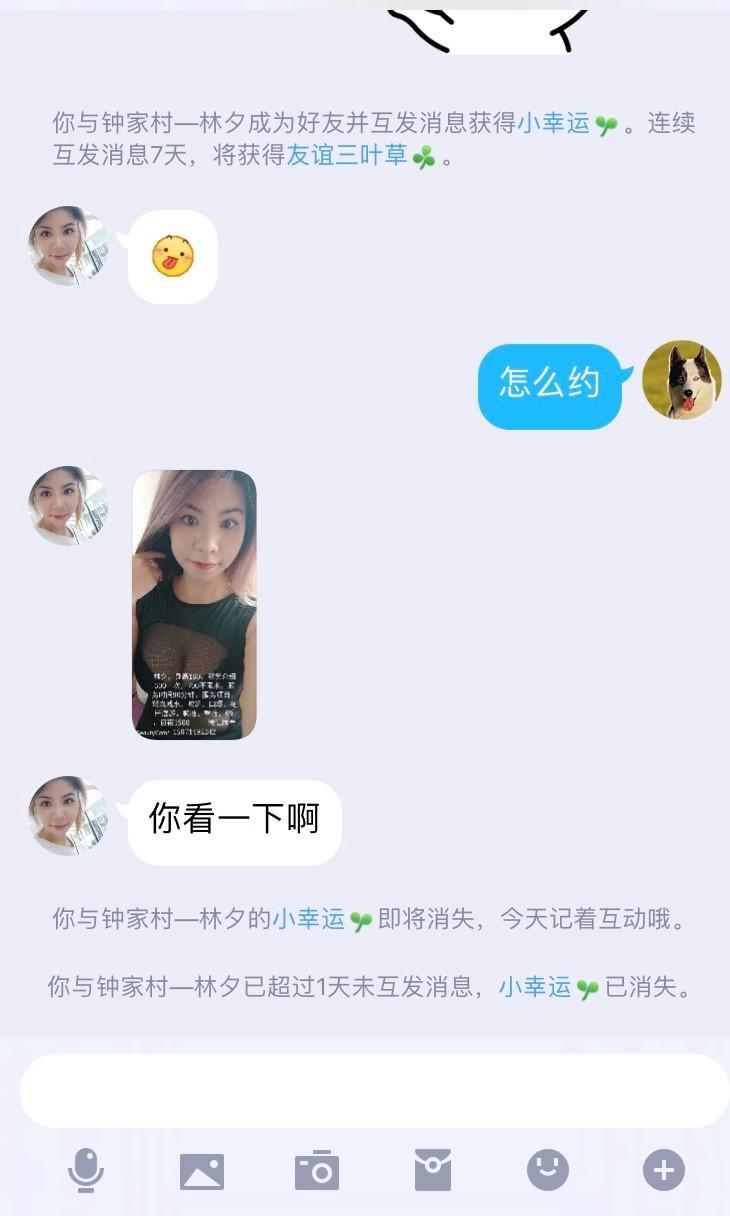Open the camera icon to take photo

click(318, 1168)
